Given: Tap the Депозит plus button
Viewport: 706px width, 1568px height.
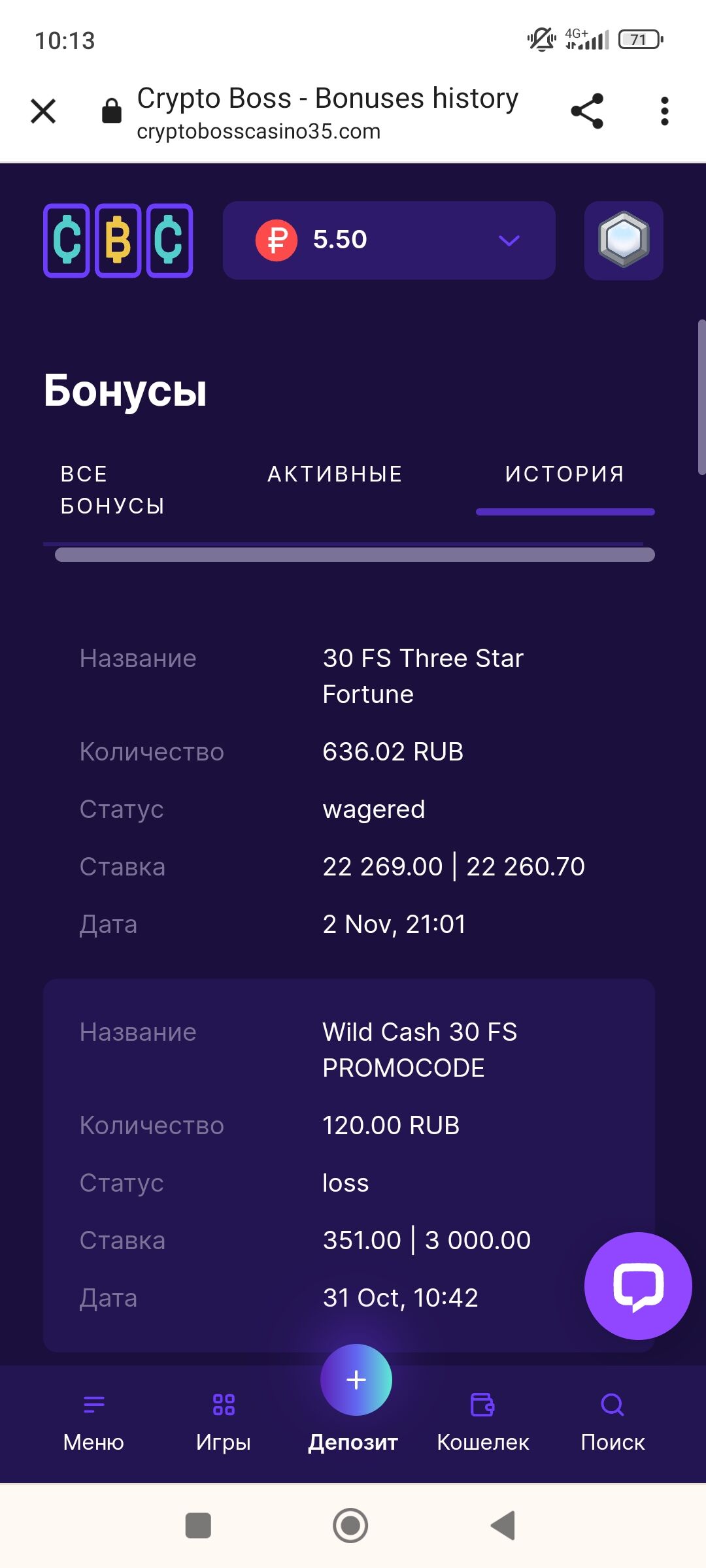Looking at the screenshot, I should 356,1380.
